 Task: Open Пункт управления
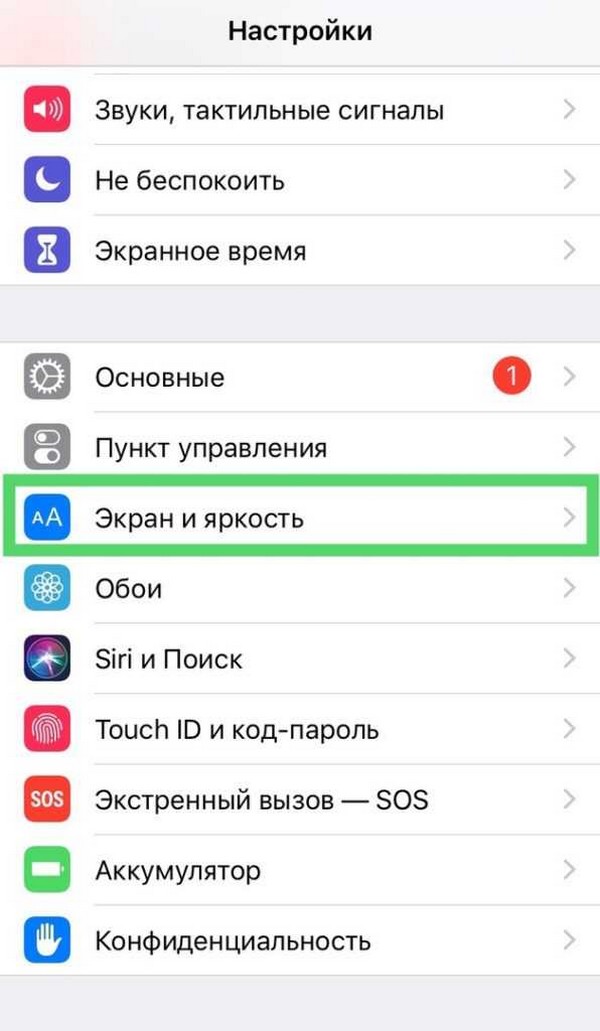(x=300, y=447)
